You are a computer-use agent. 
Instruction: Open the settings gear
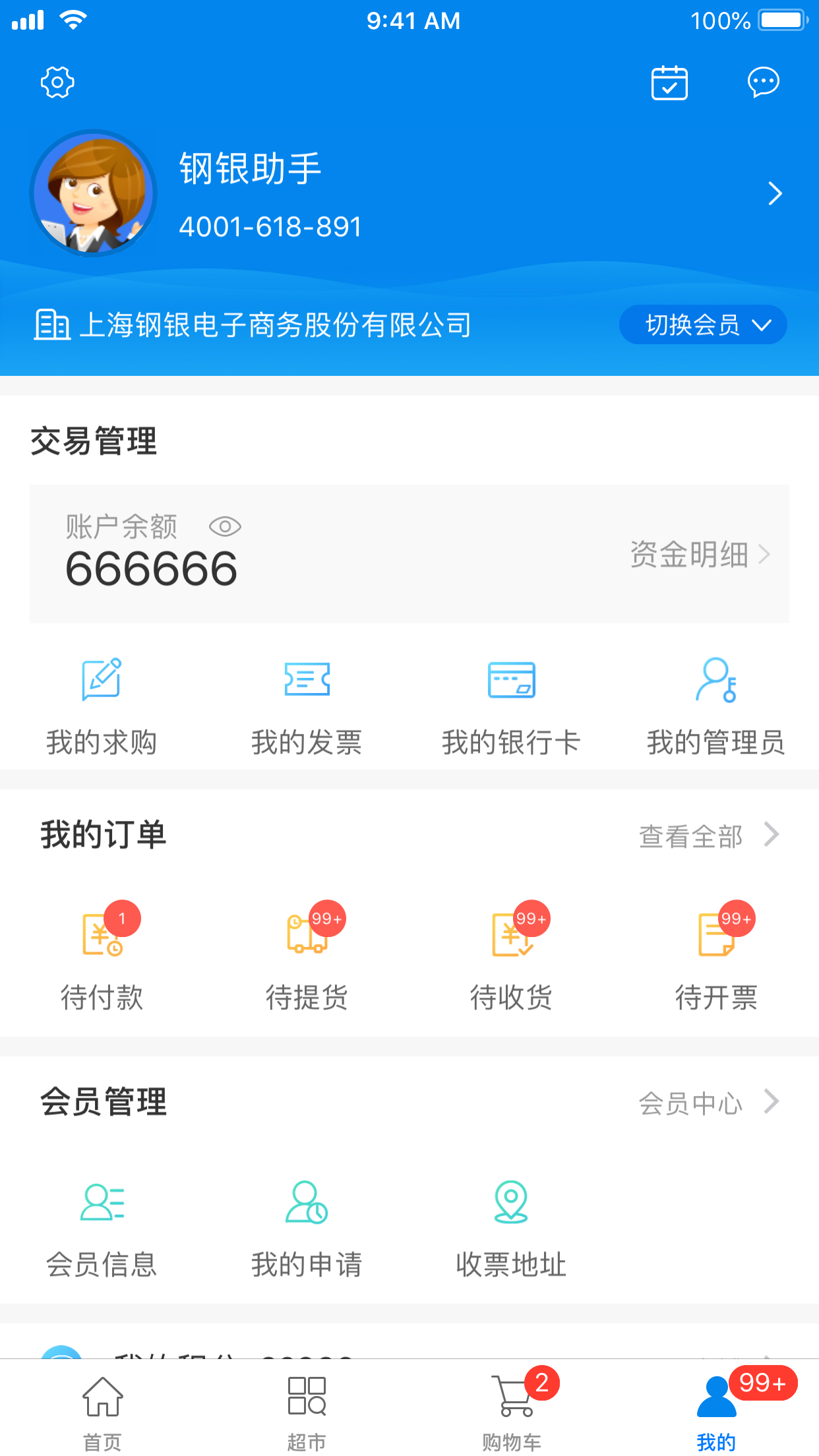coord(57,82)
